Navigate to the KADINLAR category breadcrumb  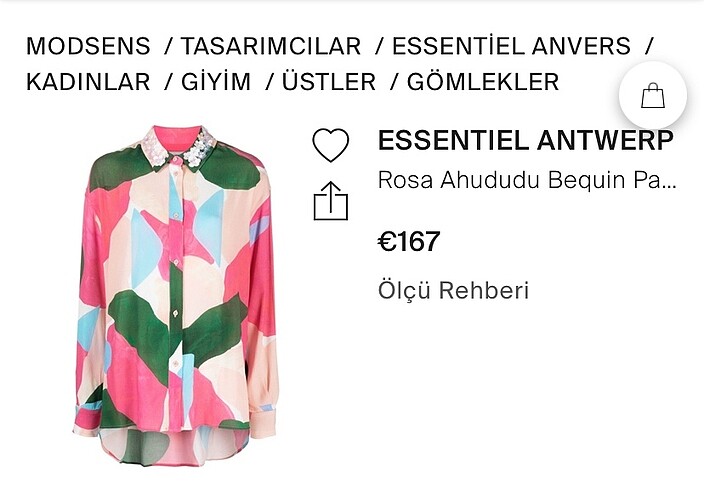pos(88,82)
